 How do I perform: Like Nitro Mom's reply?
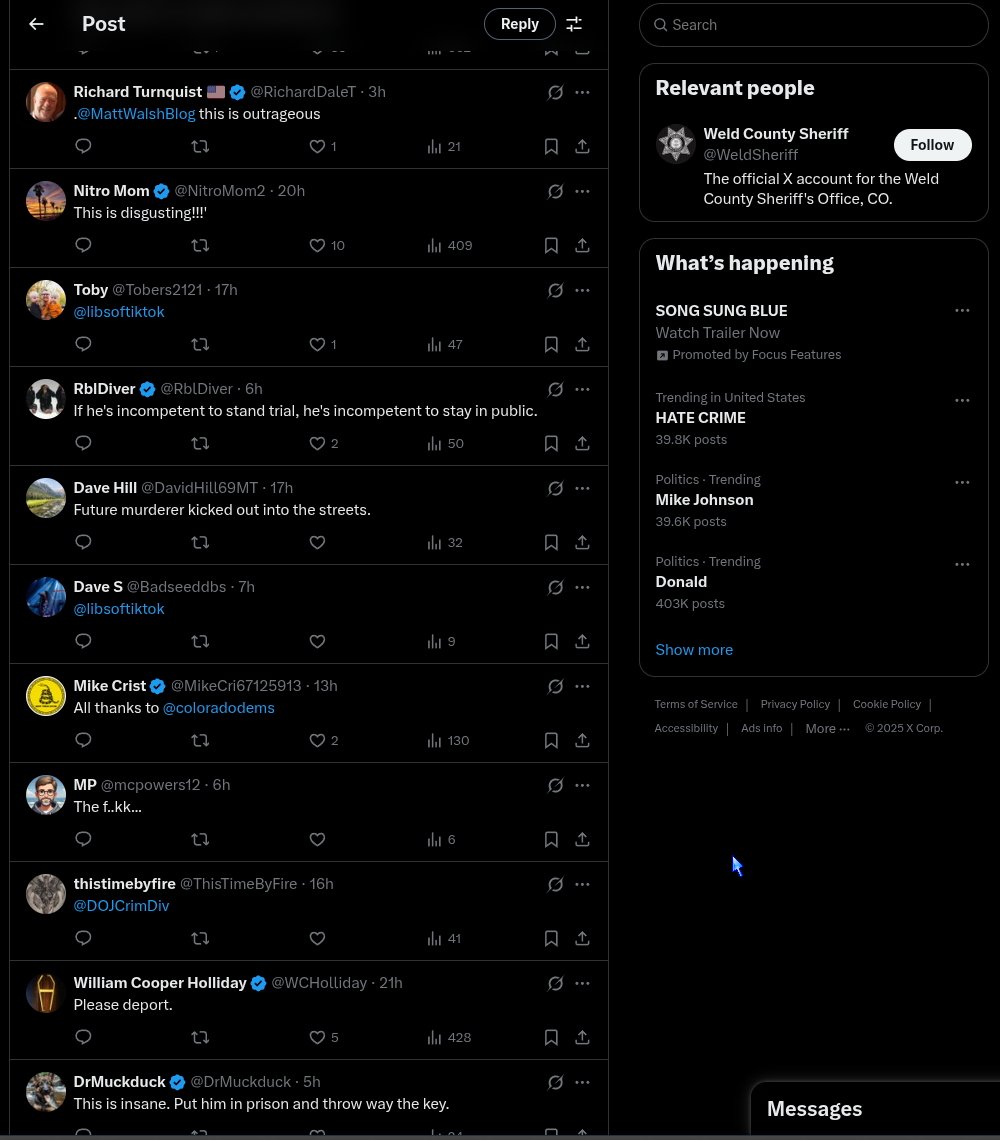click(x=318, y=245)
